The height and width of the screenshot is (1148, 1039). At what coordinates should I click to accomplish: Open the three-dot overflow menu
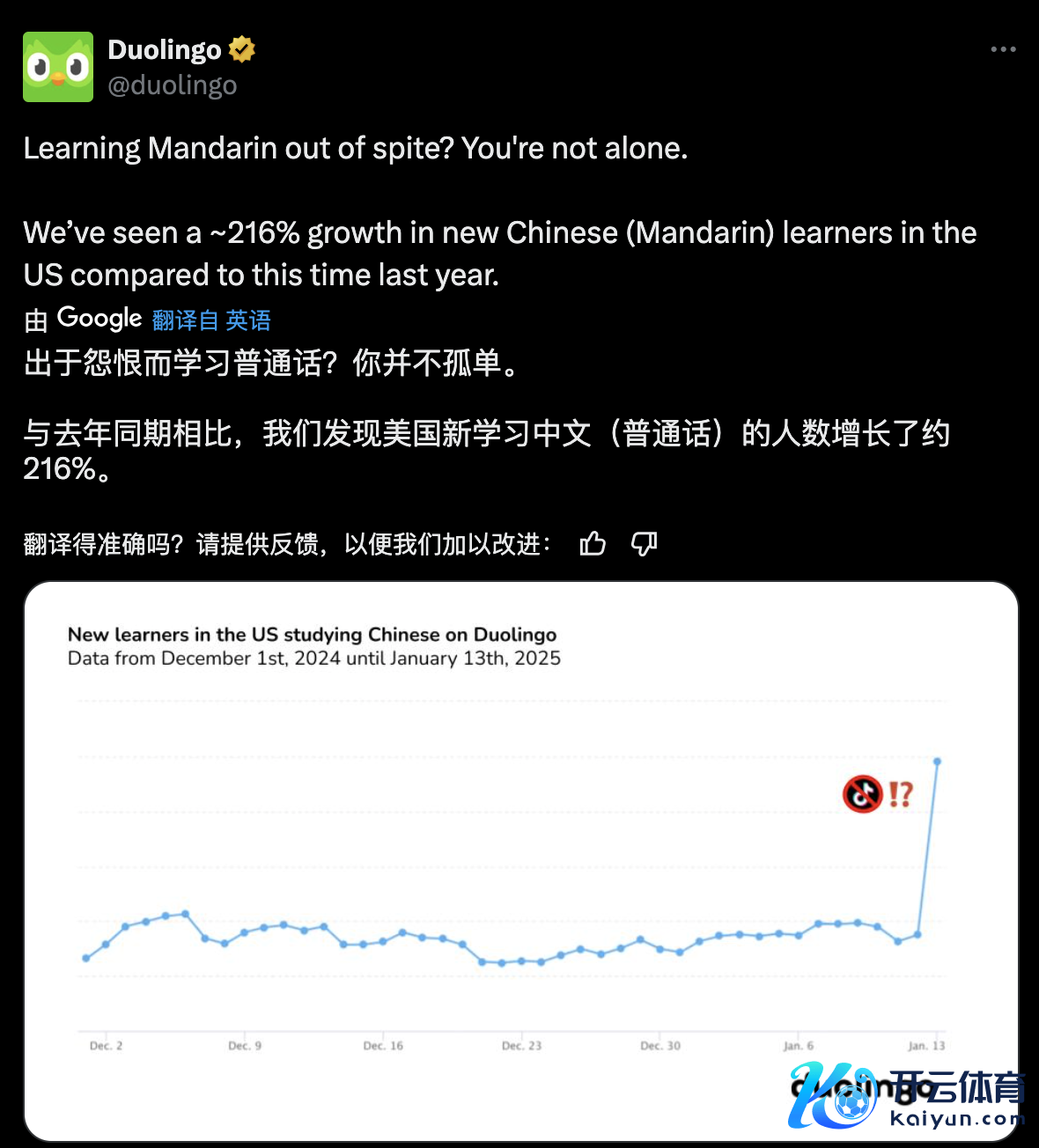tap(1003, 50)
